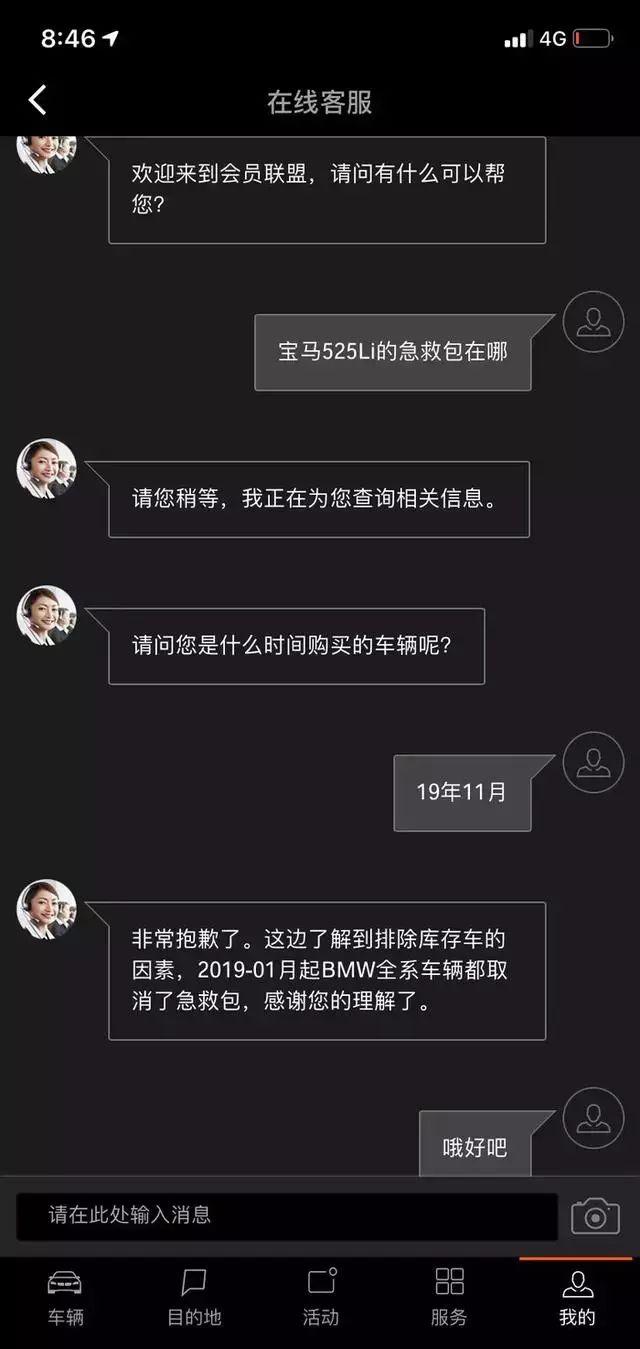Tap the 请在此处输入消息 message field

[x=286, y=1216]
